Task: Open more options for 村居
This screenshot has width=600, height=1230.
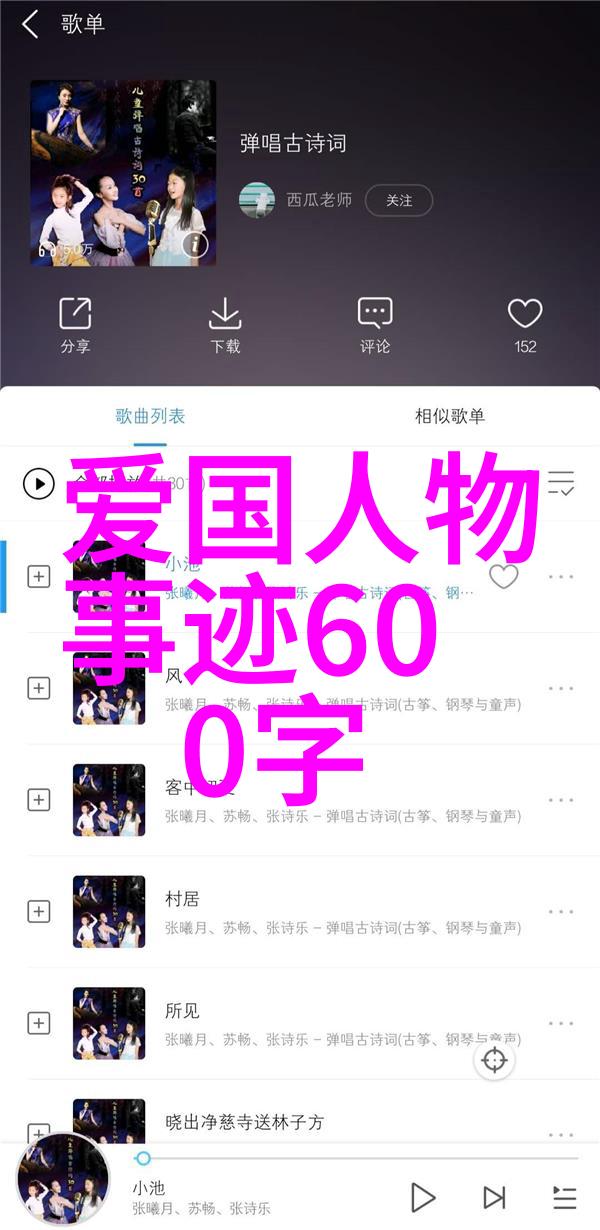Action: (x=561, y=911)
